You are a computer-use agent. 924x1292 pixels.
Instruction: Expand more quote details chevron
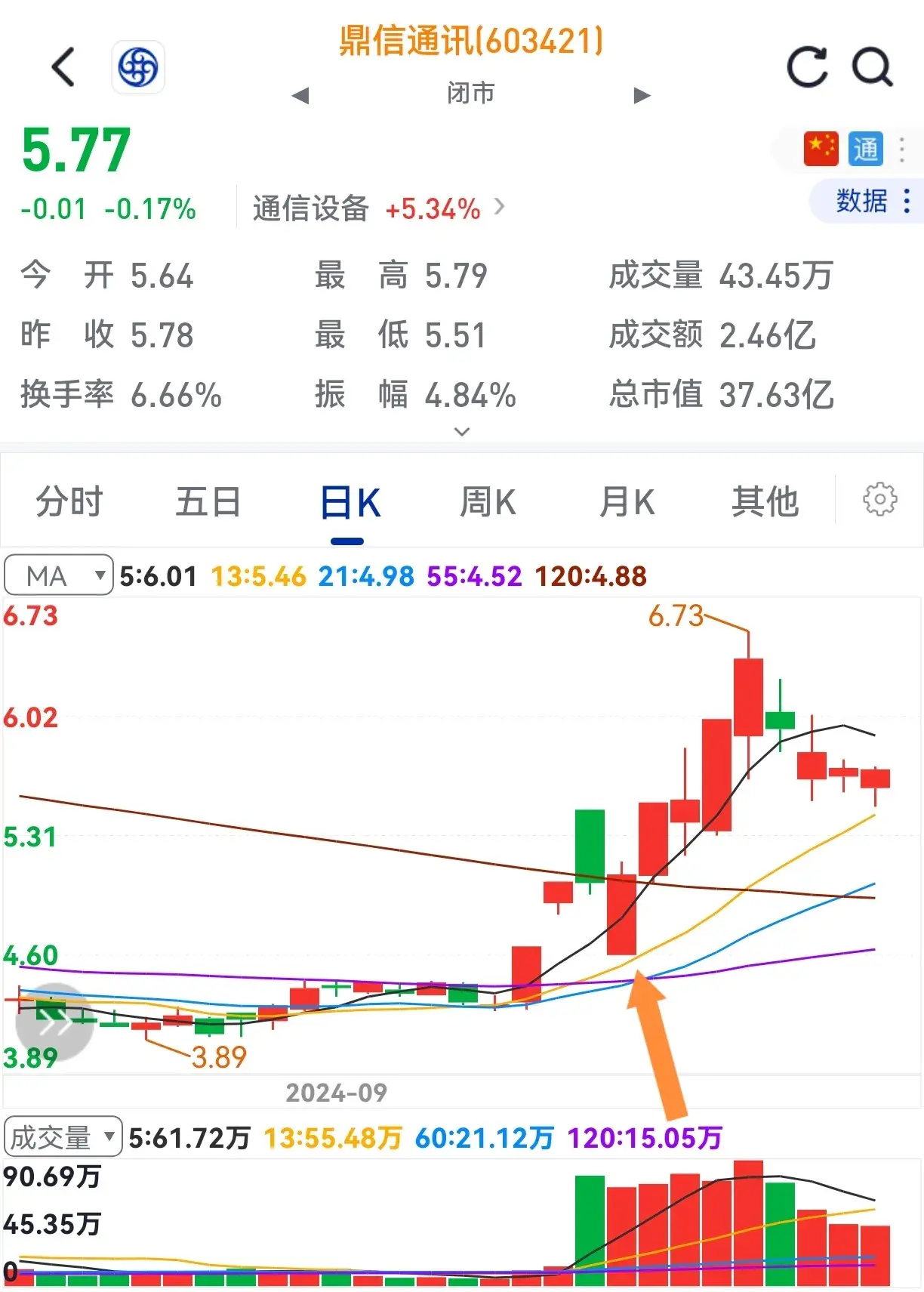pos(462,432)
